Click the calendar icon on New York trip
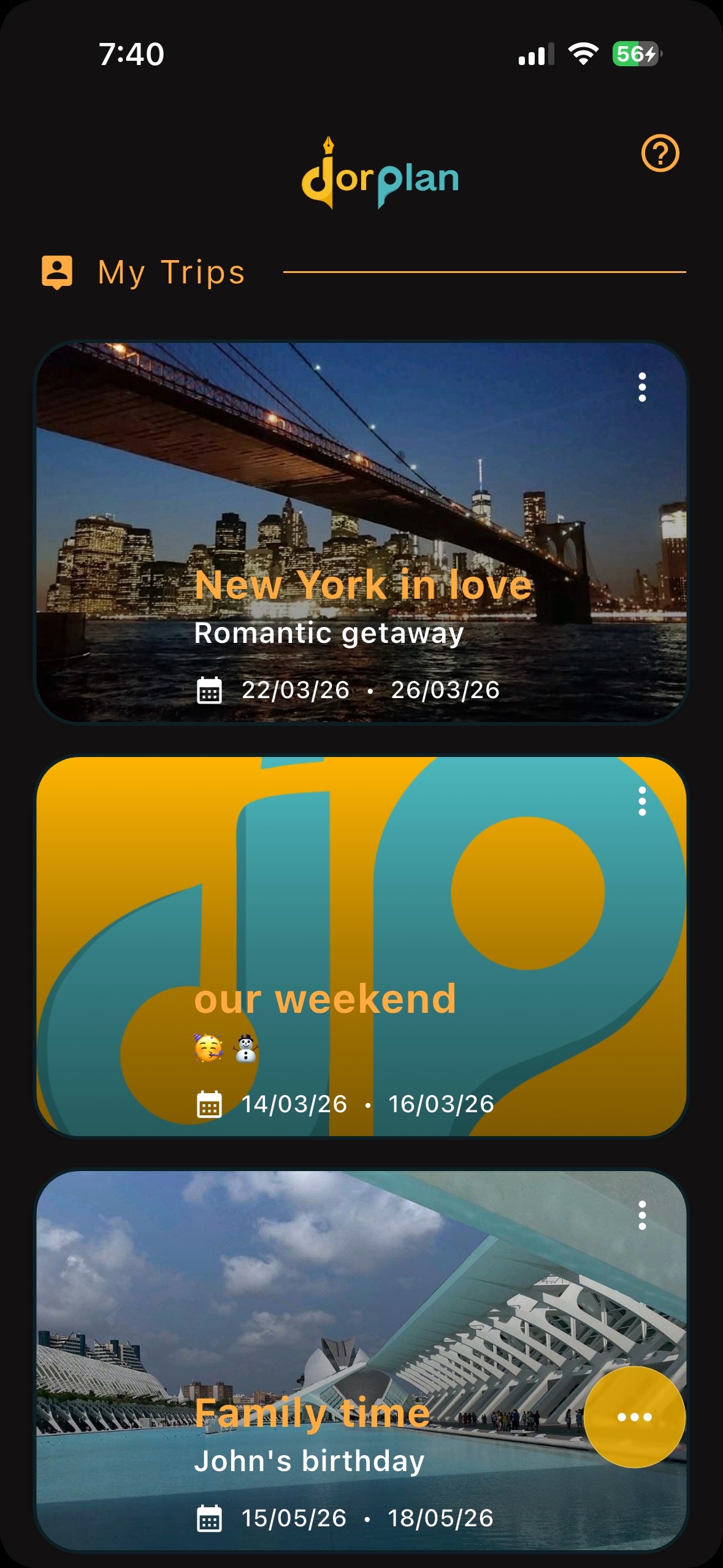This screenshot has width=723, height=1568. tap(209, 690)
